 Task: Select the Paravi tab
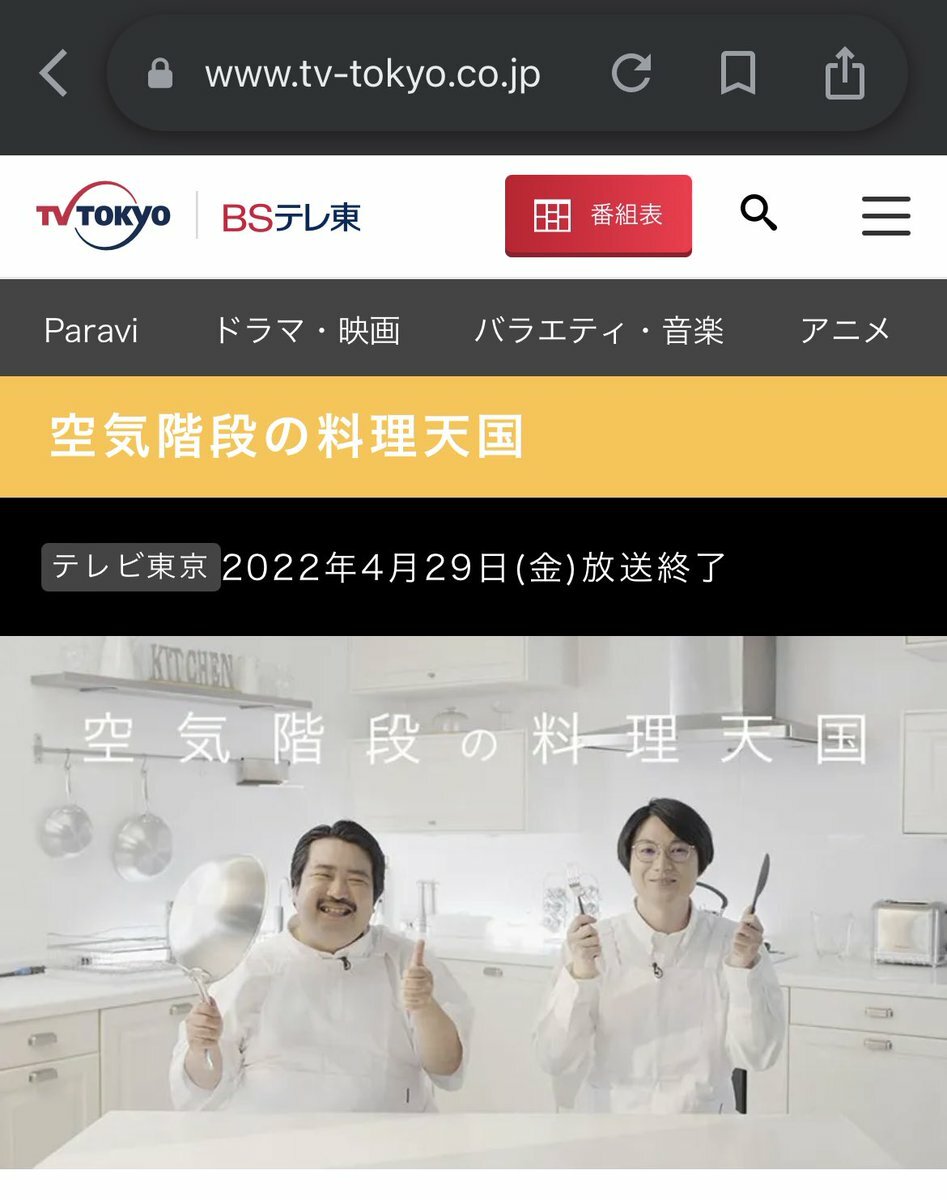[x=91, y=331]
